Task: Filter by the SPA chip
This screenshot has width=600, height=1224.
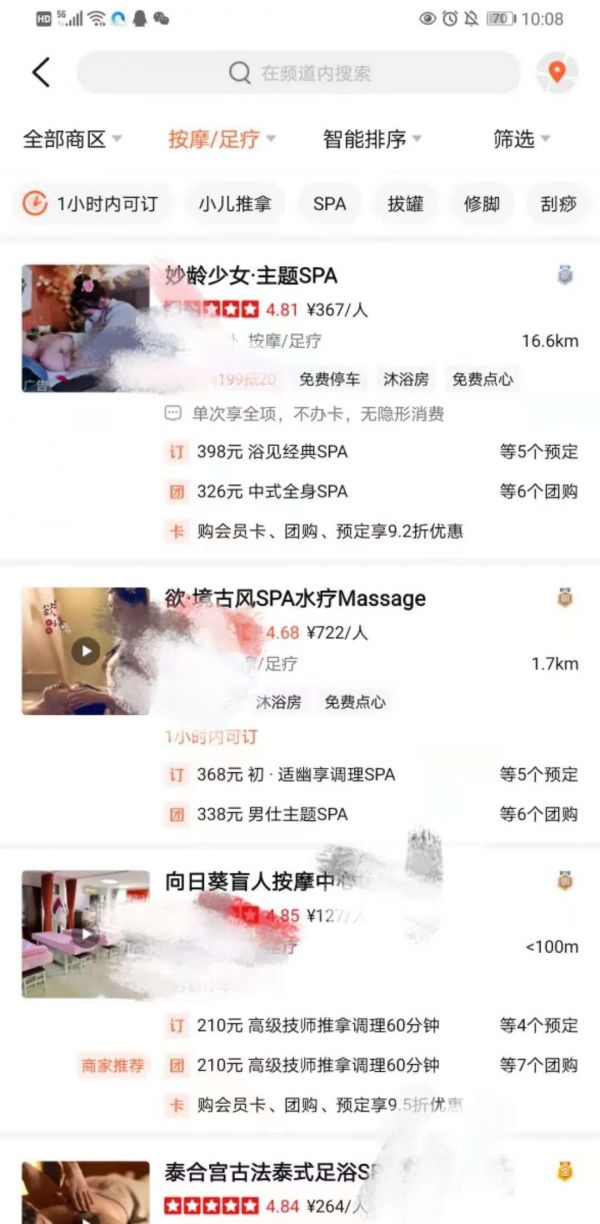Action: click(329, 204)
